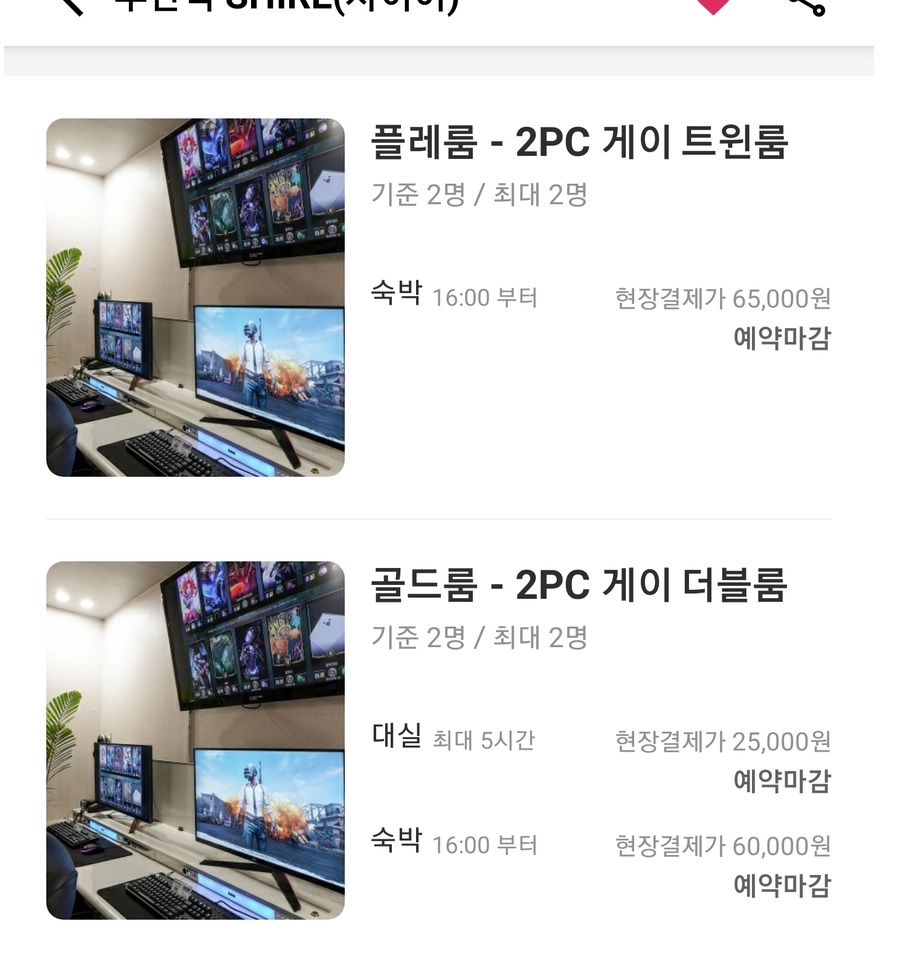Viewport: 908px width, 960px height.
Task: Open the 골드룸 2PC 게이 더블룸 photo
Action: [195, 740]
